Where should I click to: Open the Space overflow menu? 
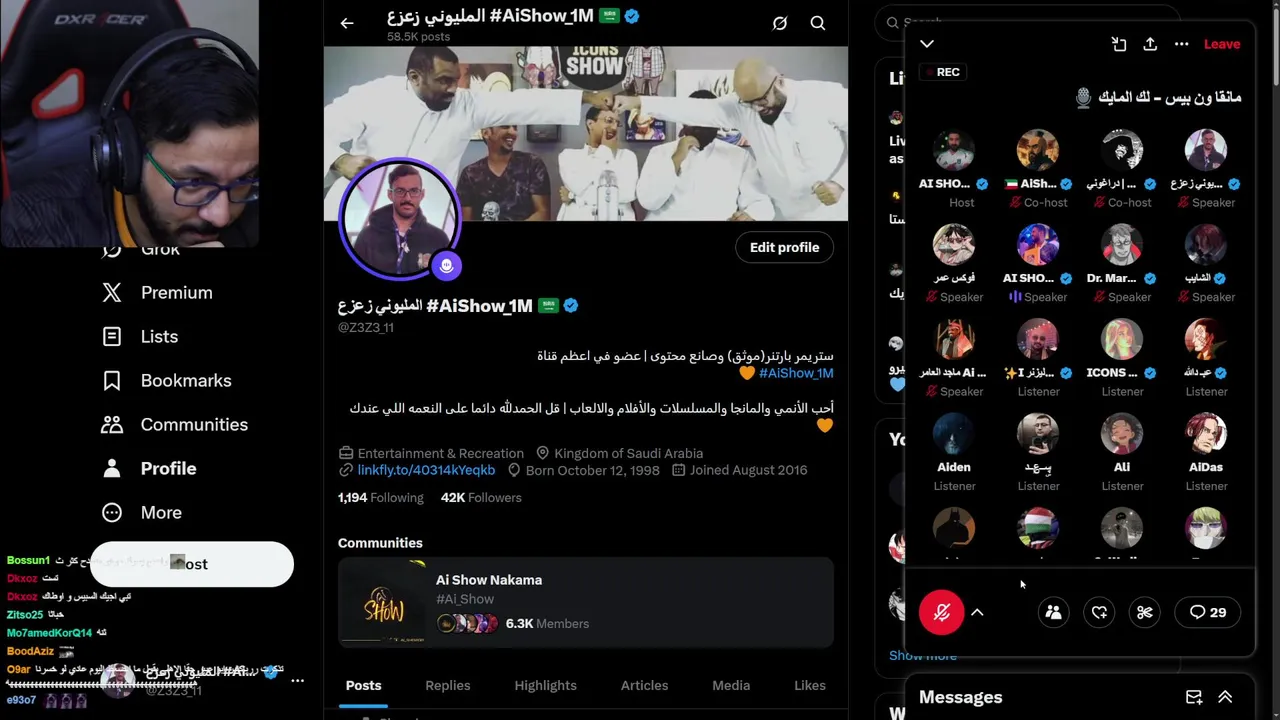point(1181,44)
